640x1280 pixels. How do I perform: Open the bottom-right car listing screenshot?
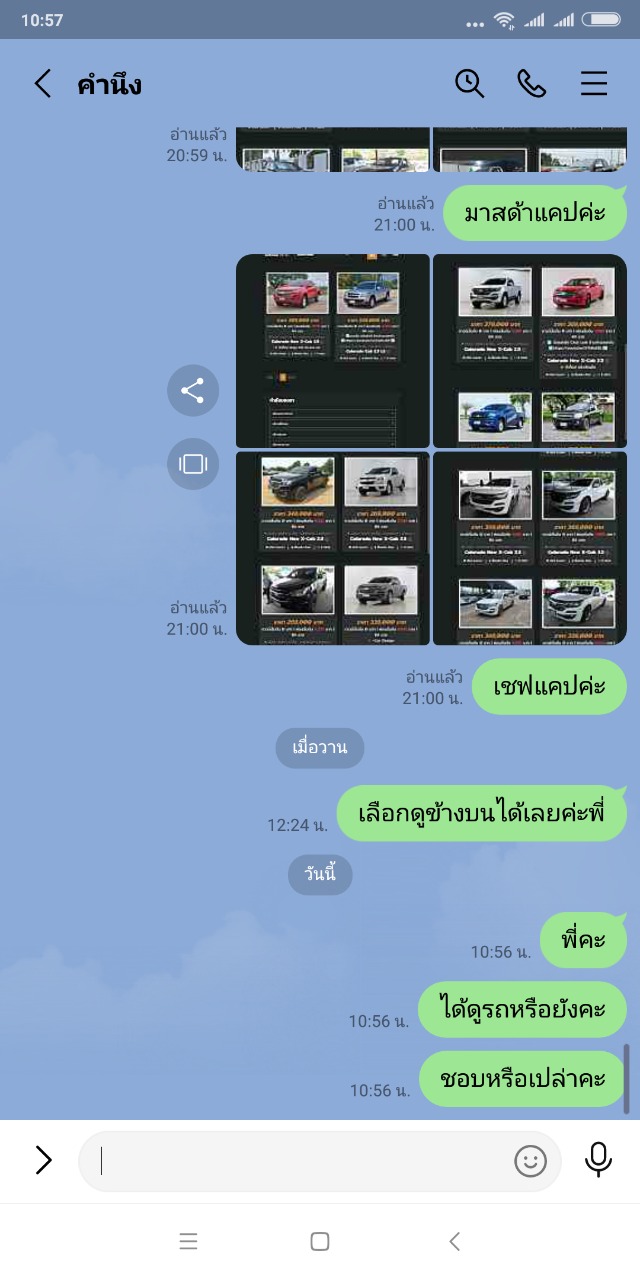coord(530,548)
